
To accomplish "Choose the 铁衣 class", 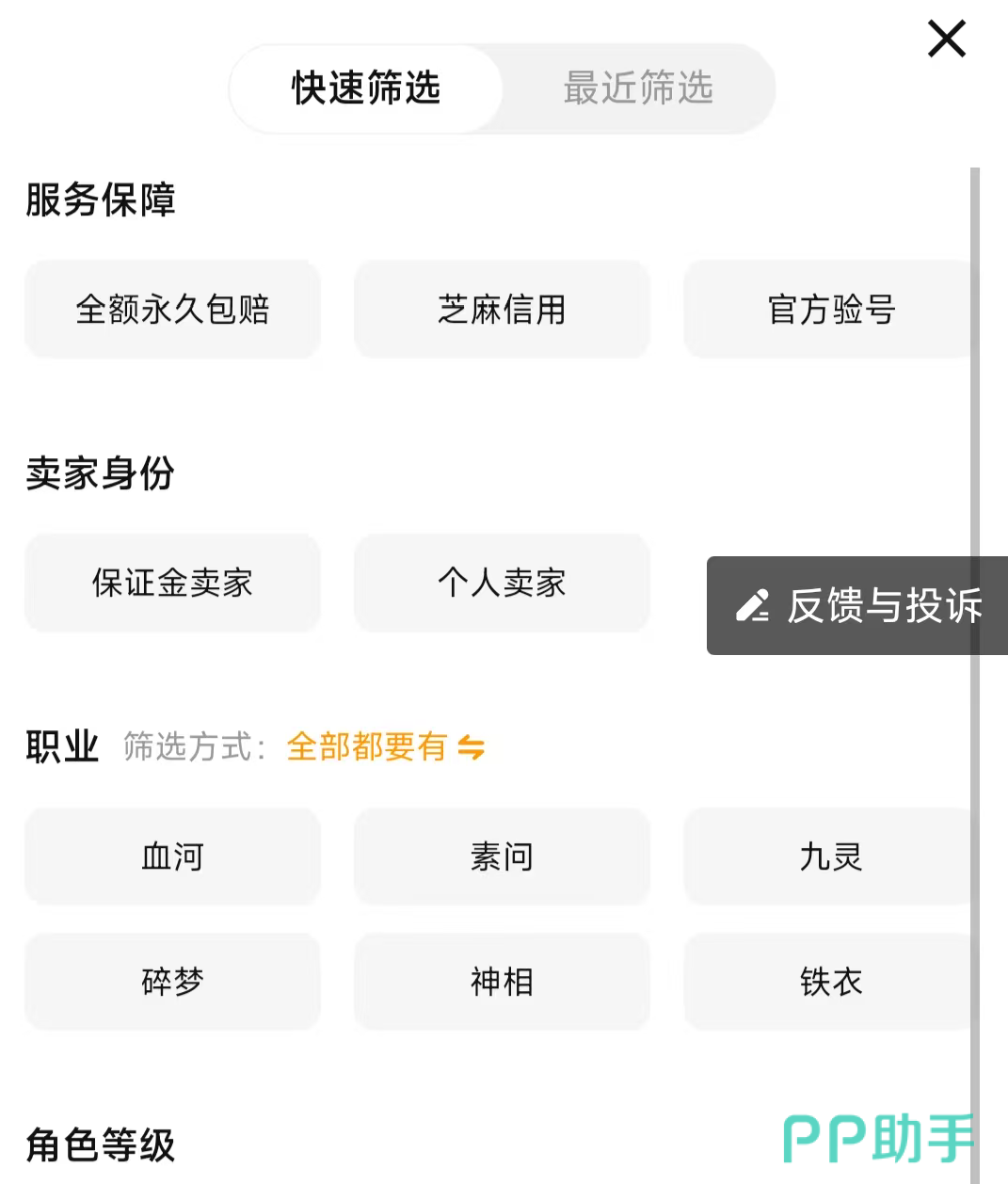I will point(828,982).
